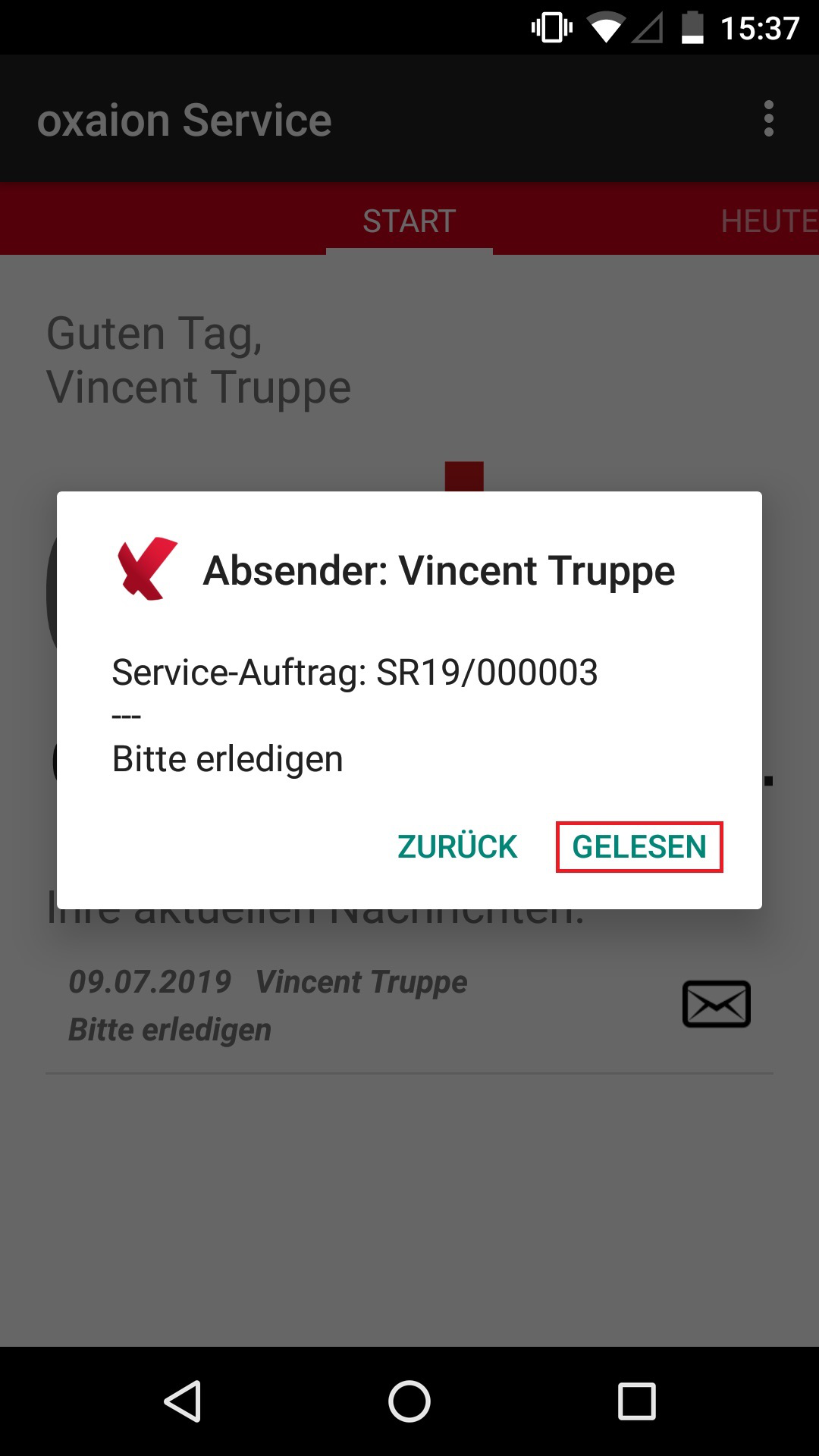819x1456 pixels.
Task: Open the overflow menu
Action: (769, 119)
